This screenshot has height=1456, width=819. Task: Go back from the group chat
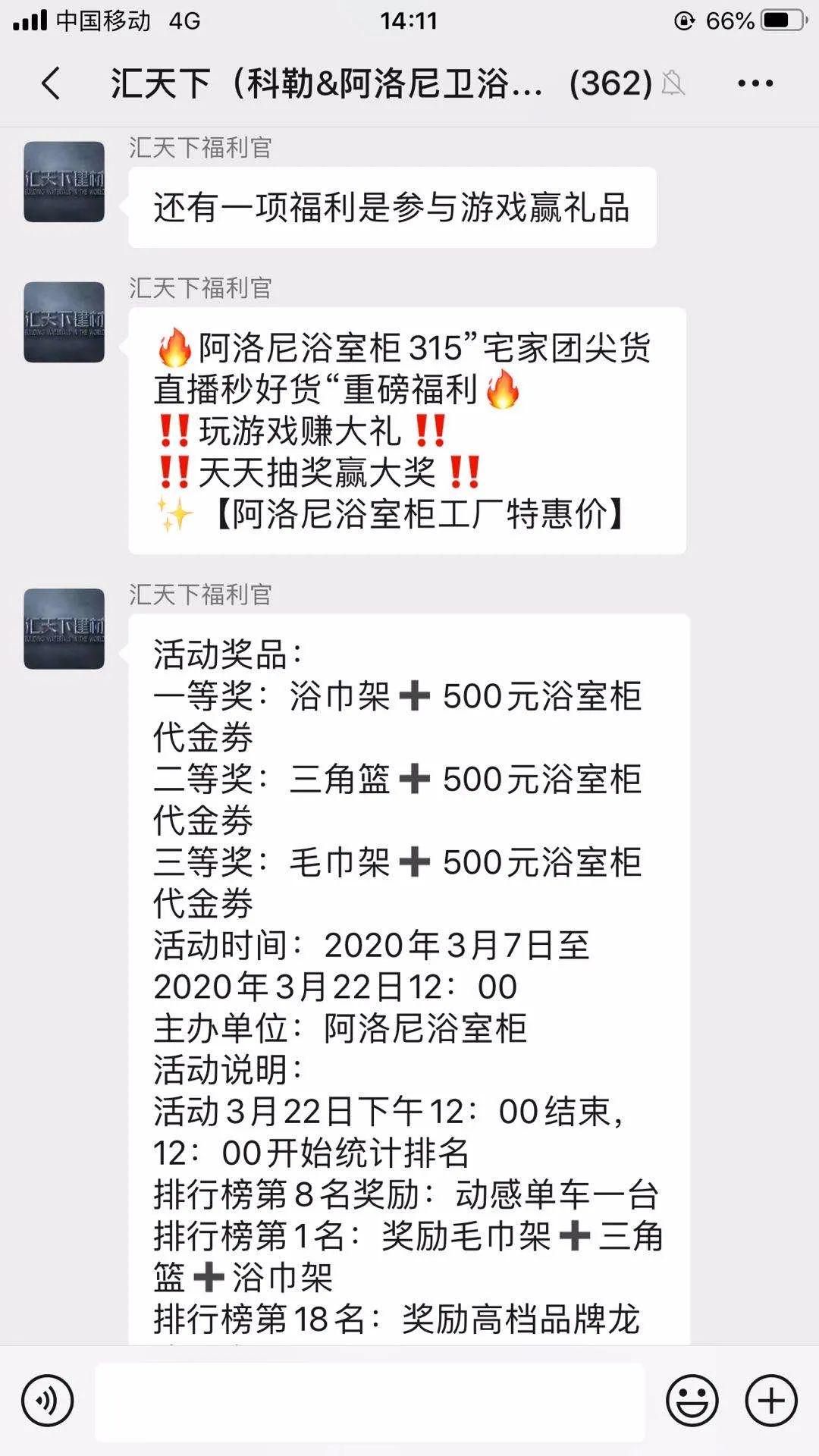(50, 83)
